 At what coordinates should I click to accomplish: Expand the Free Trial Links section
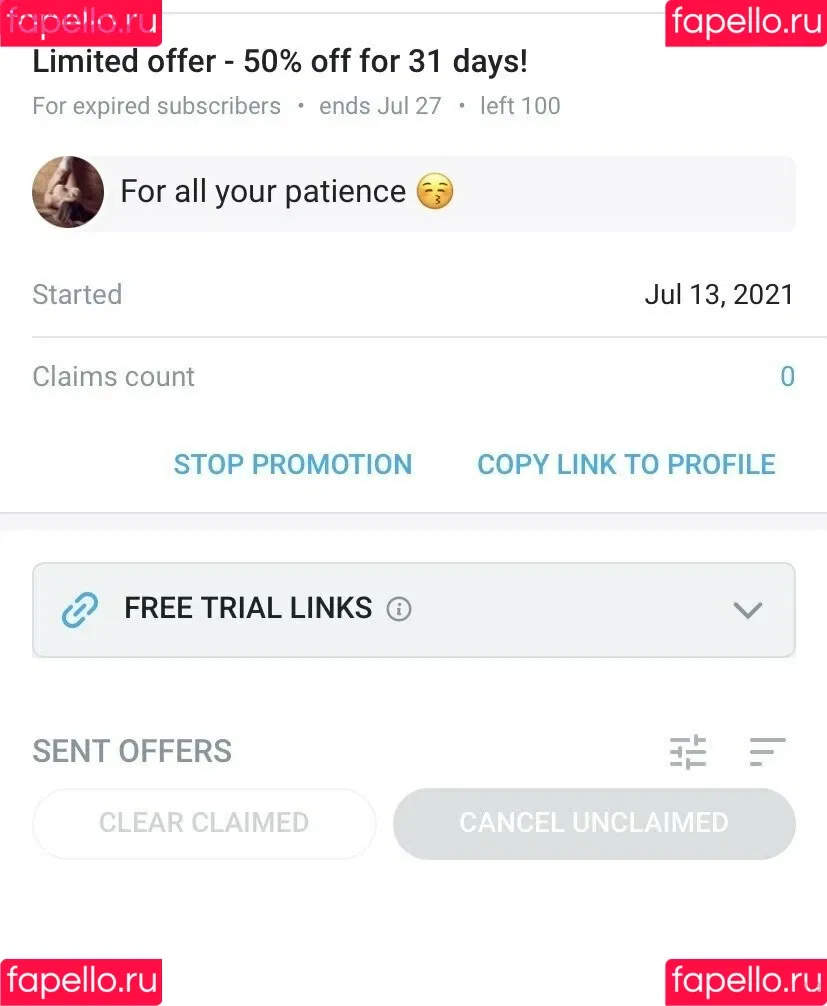coord(747,609)
